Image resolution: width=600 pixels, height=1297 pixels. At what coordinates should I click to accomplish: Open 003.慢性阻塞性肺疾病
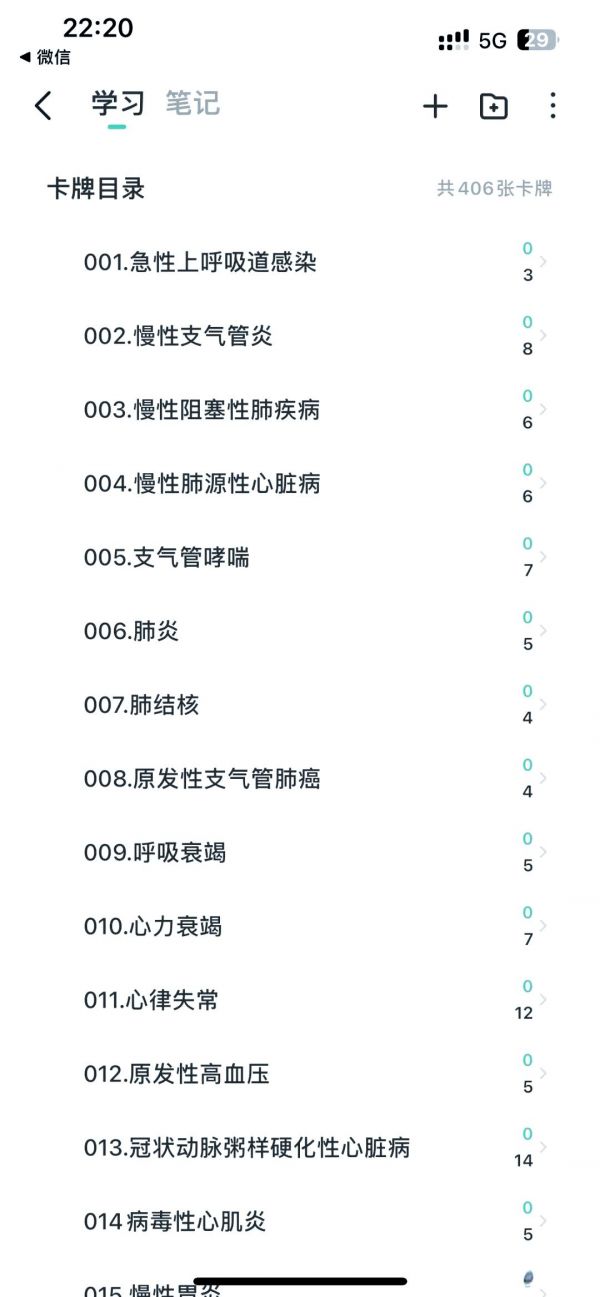(x=300, y=410)
